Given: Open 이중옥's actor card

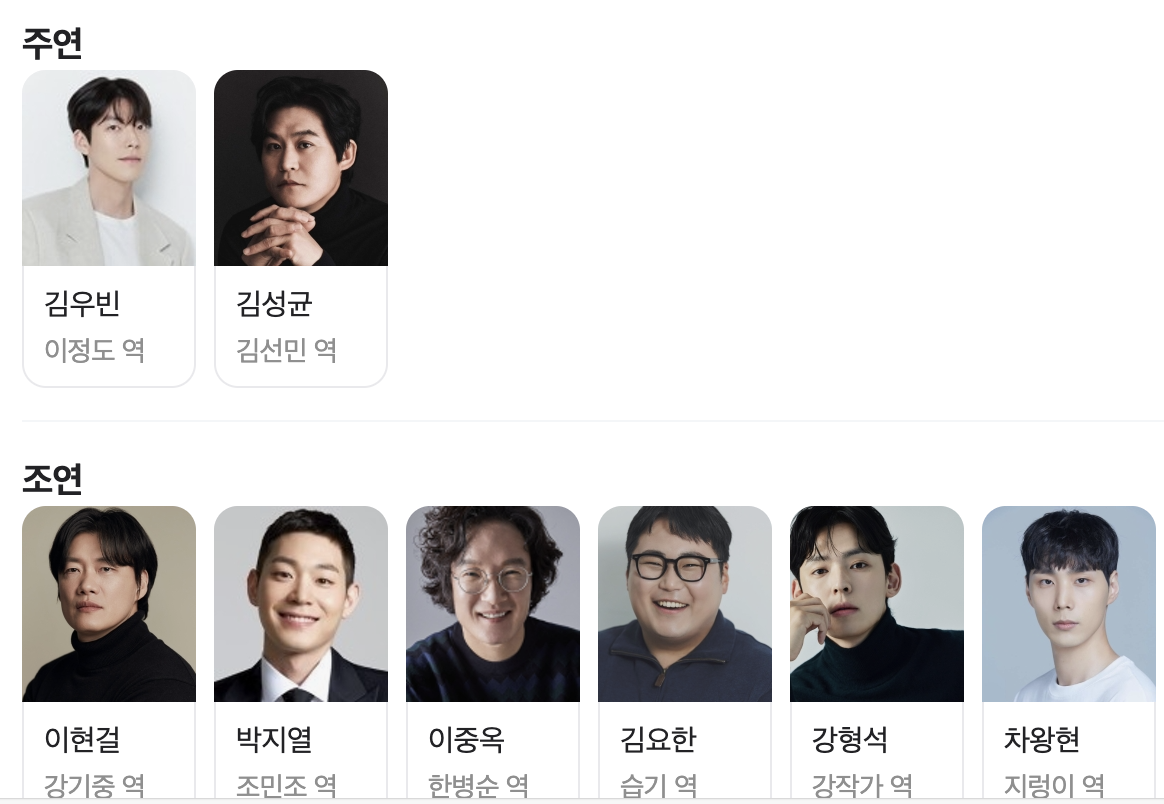Looking at the screenshot, I should (x=492, y=650).
